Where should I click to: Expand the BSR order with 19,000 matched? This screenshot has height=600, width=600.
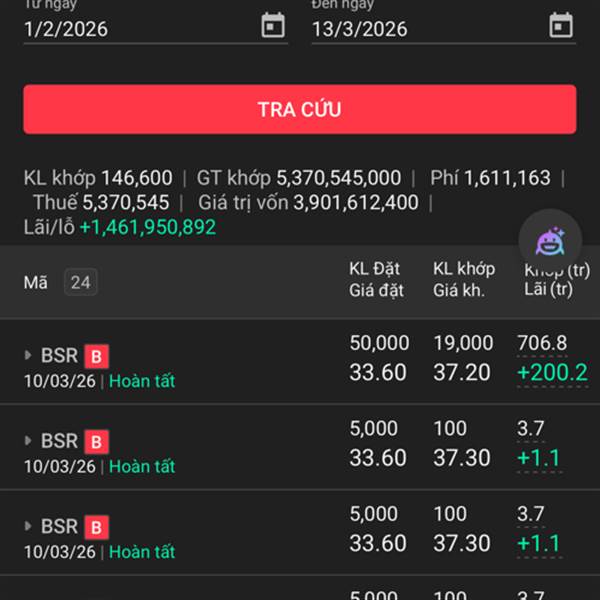click(29, 355)
